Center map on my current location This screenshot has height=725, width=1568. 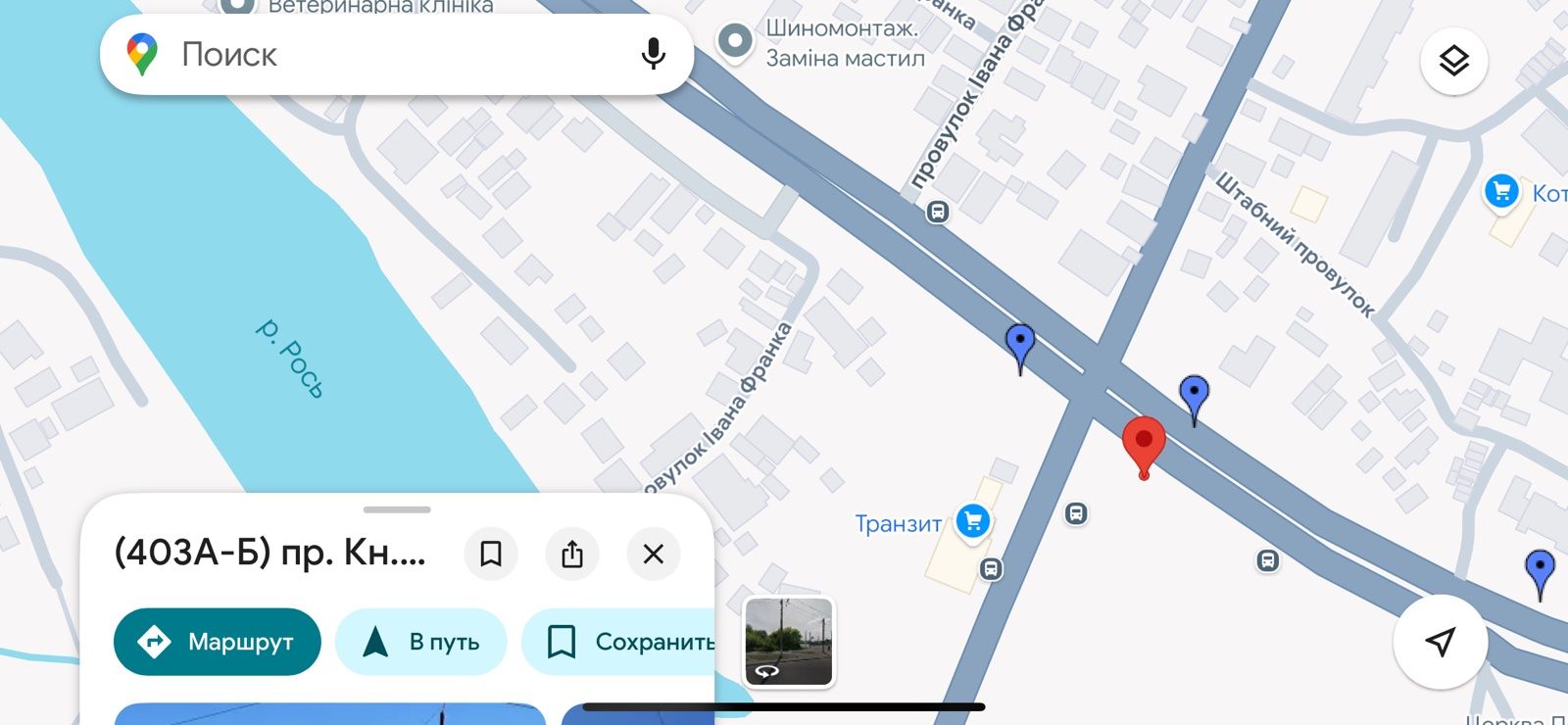pyautogui.click(x=1440, y=642)
